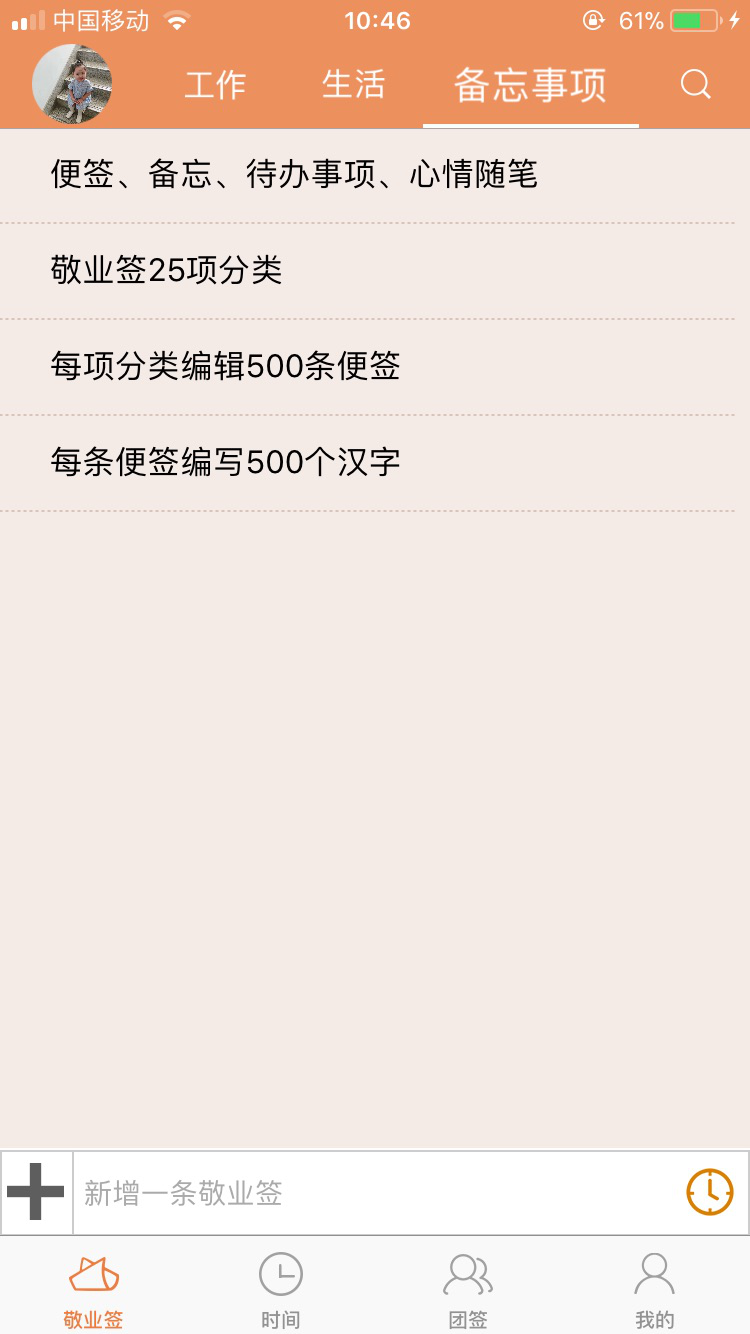Set a reminder with the clock icon
750x1334 pixels.
[710, 1192]
